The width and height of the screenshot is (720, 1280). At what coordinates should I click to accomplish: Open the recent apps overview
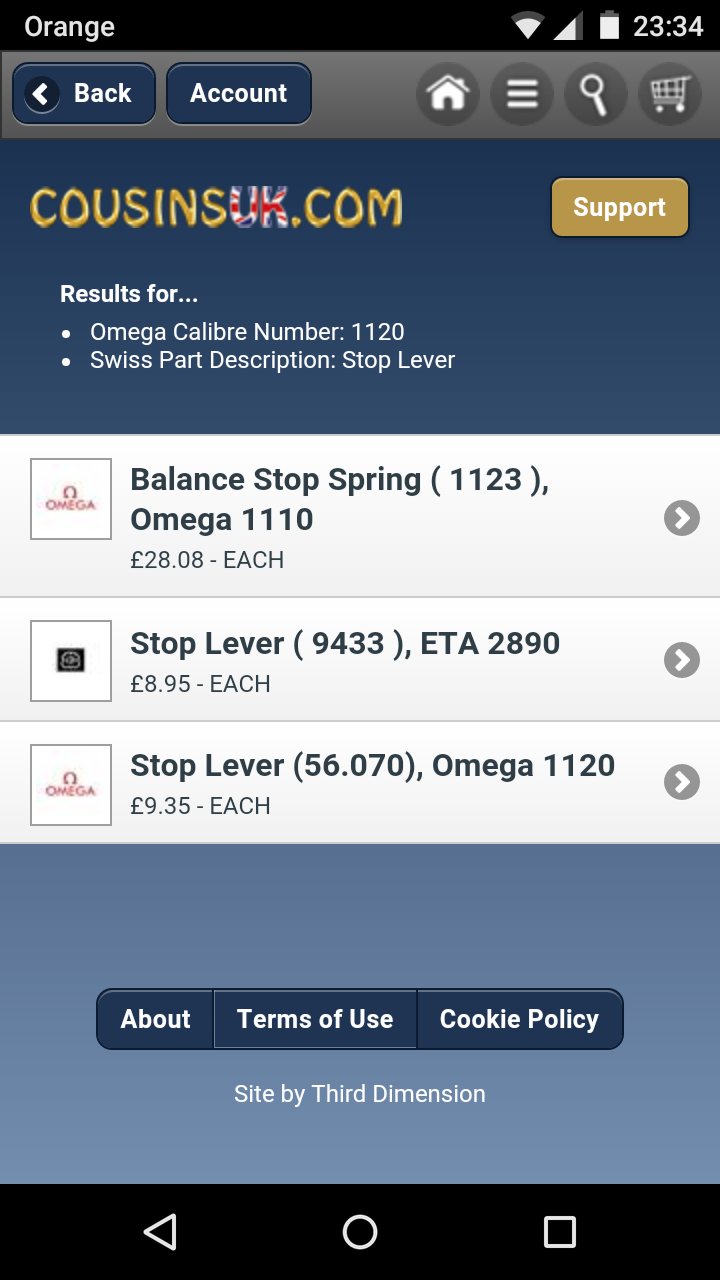tap(559, 1232)
